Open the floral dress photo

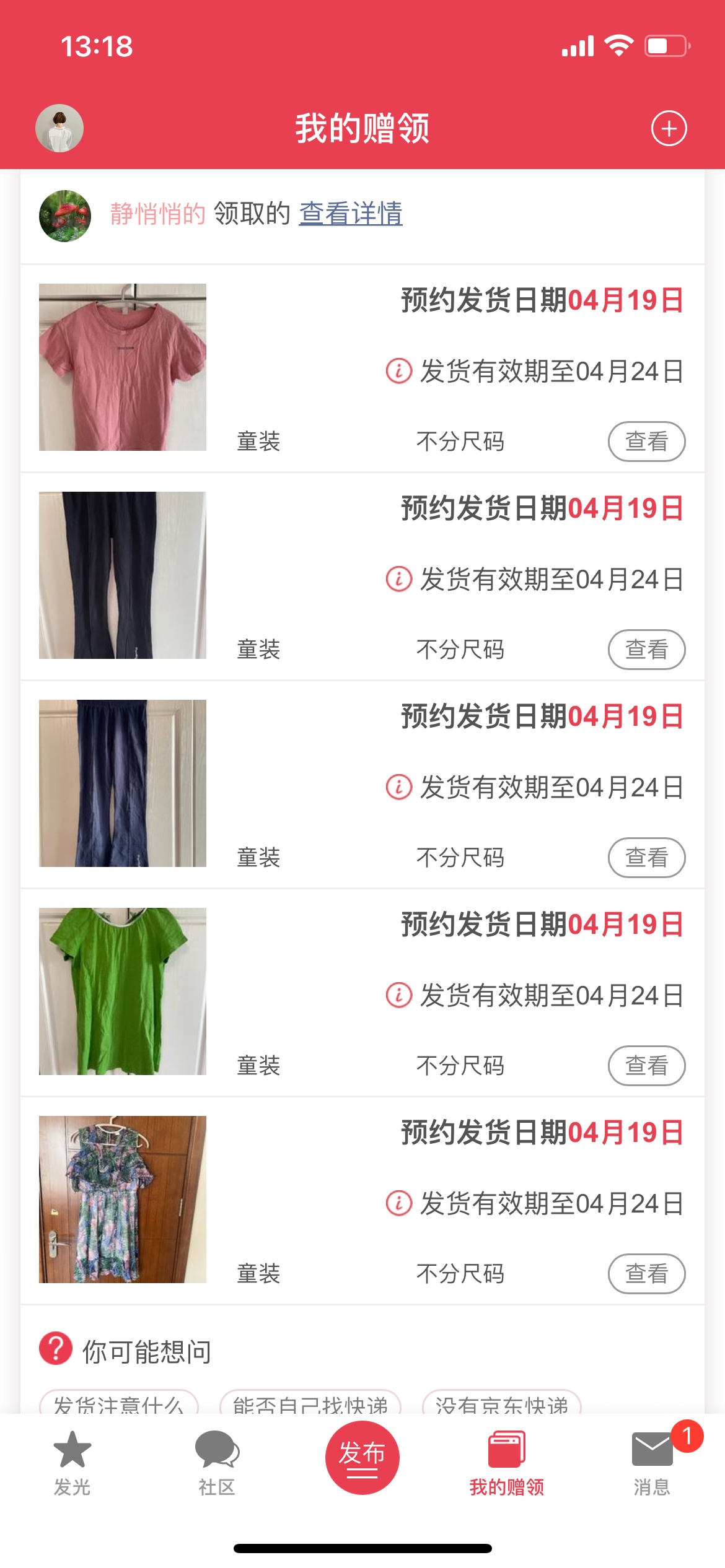(x=123, y=1200)
